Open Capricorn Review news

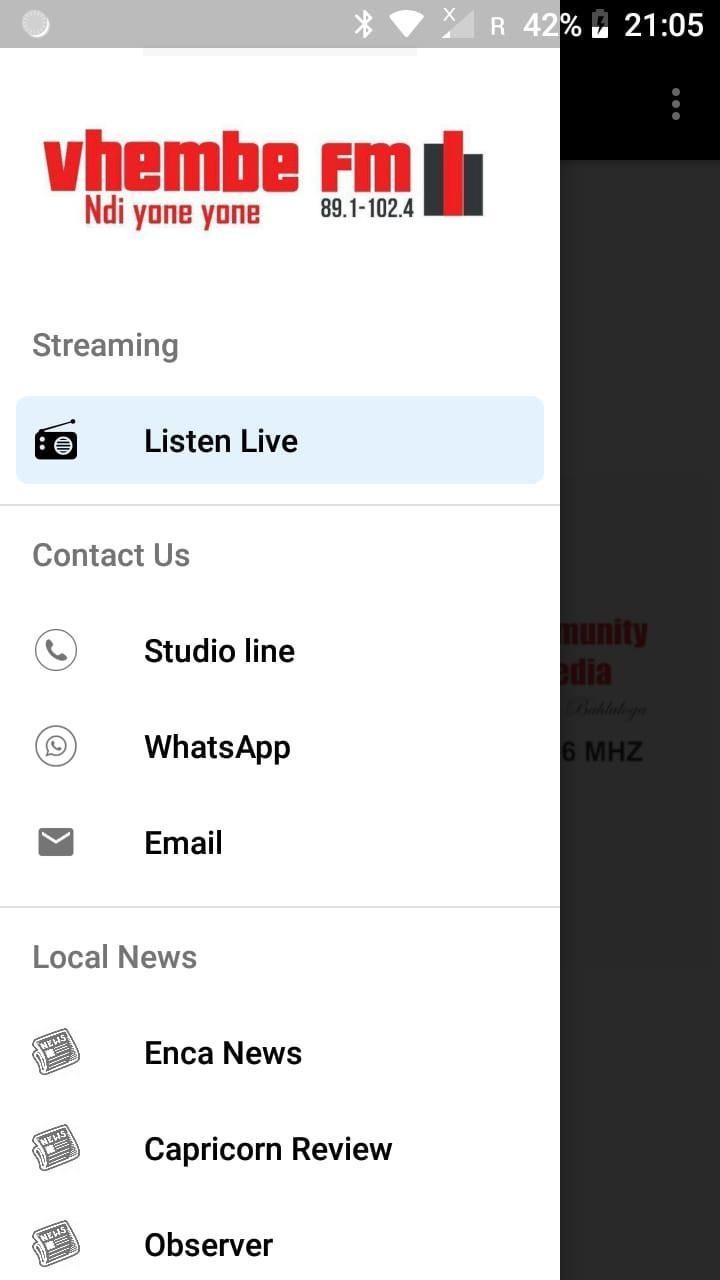(x=280, y=1148)
